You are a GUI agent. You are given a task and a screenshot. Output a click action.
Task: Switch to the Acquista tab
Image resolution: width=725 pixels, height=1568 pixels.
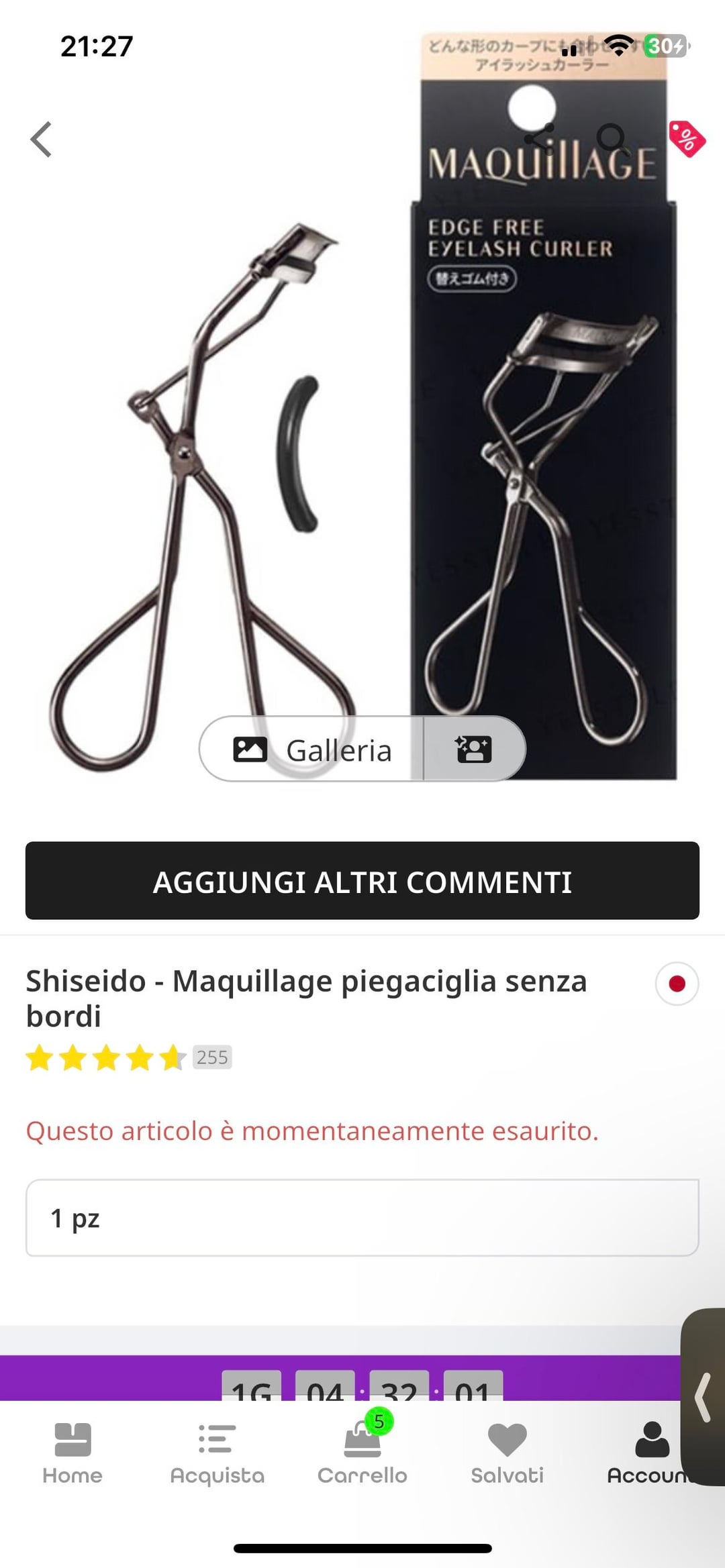pos(217,1453)
